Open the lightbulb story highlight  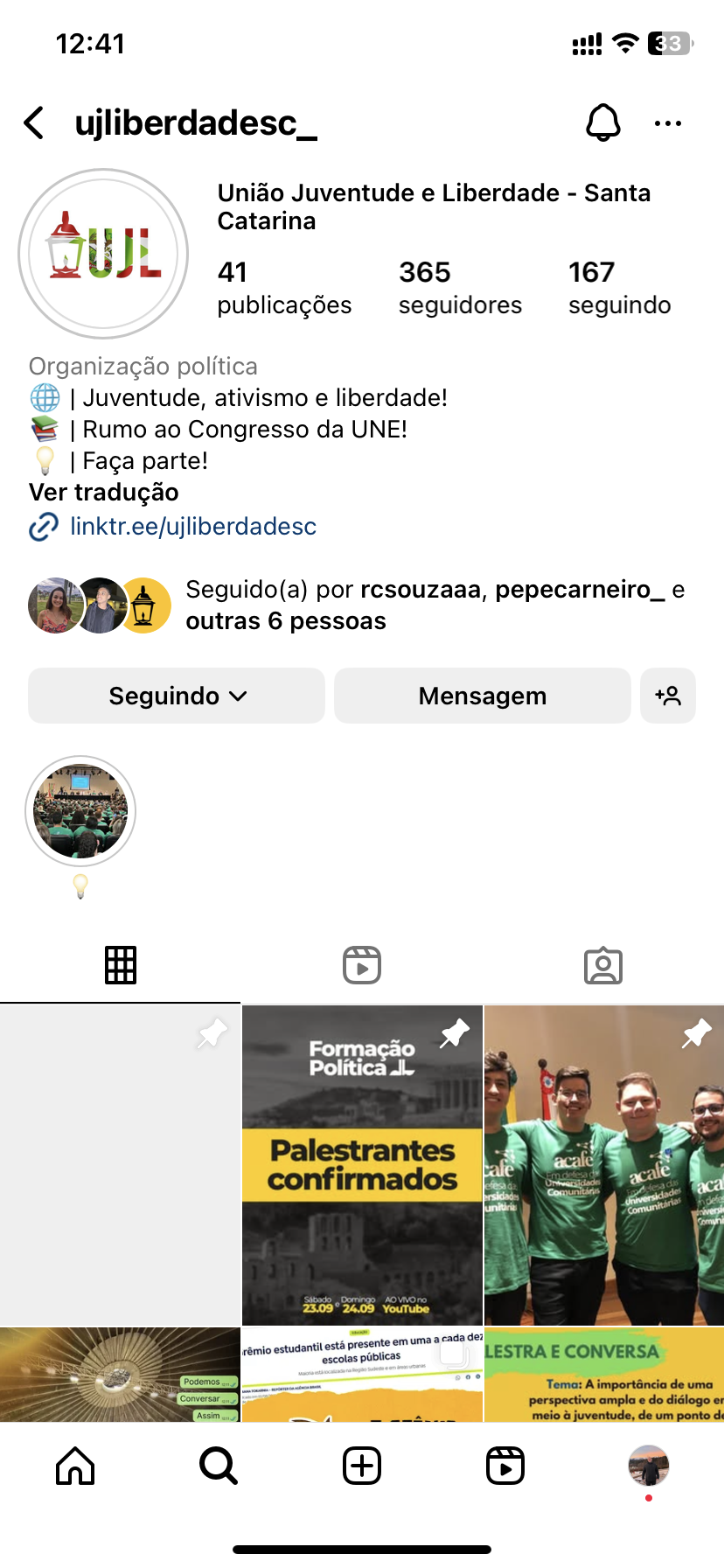80,812
